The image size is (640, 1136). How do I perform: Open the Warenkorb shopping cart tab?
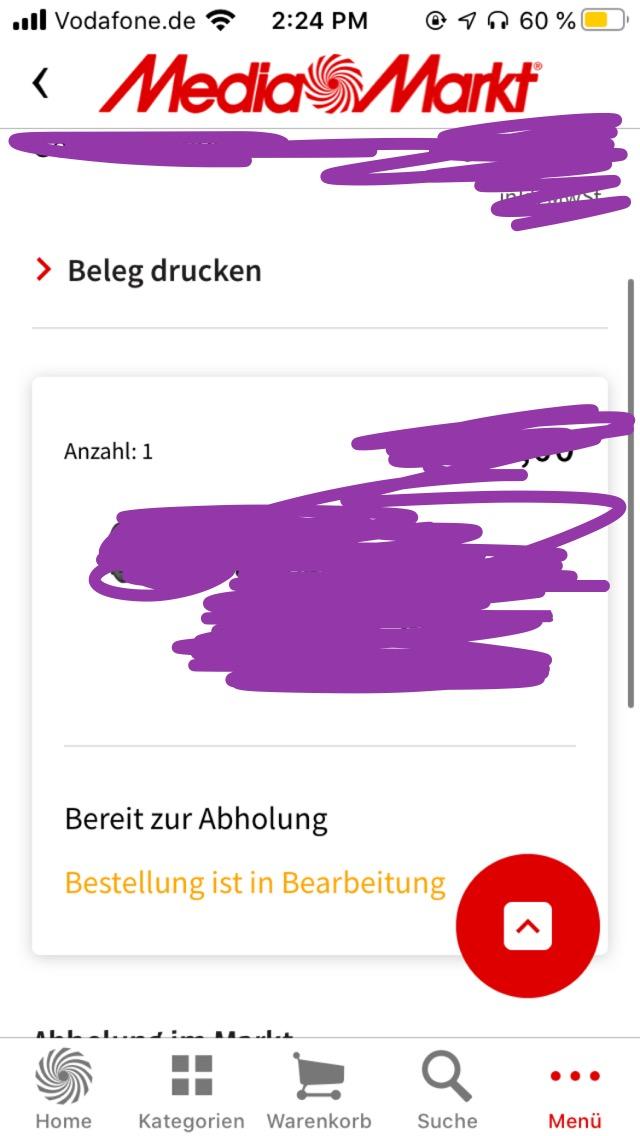[x=319, y=1090]
